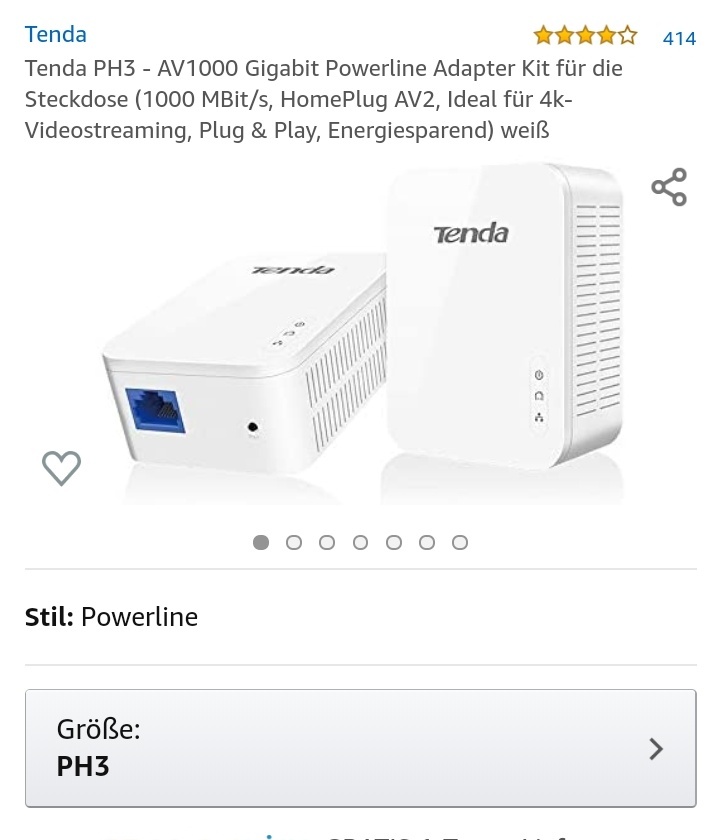View the star rating details
This screenshot has height=840, width=720.
pyautogui.click(x=585, y=36)
